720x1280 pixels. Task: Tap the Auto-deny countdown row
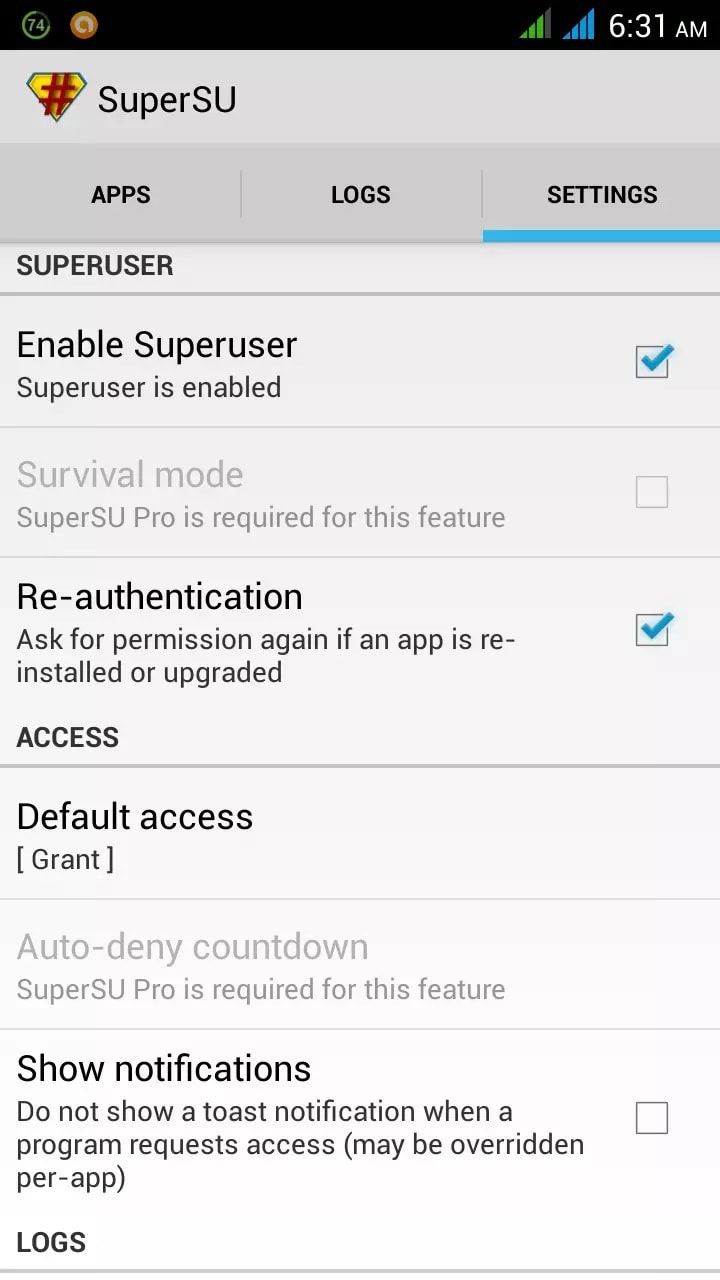click(360, 965)
